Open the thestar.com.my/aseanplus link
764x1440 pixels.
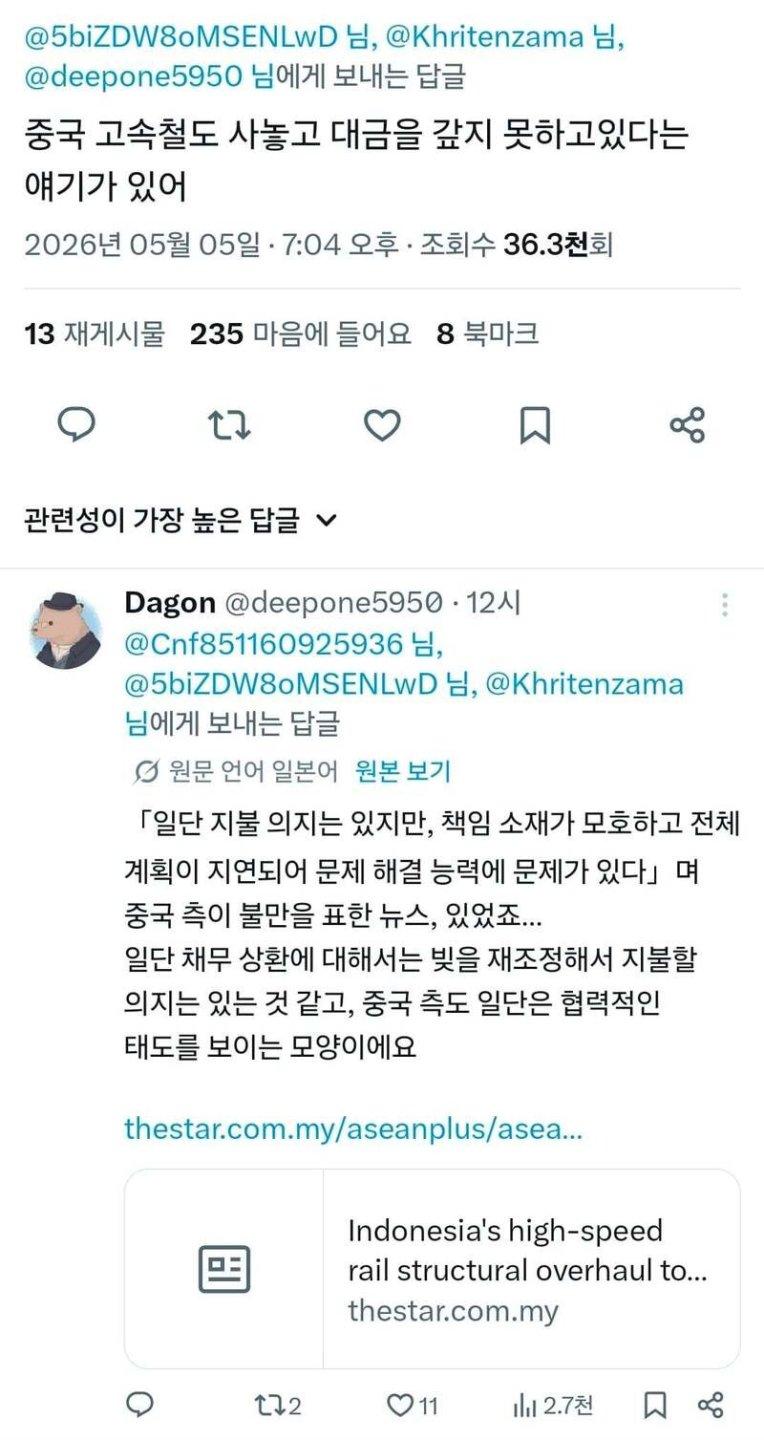[x=353, y=1129]
